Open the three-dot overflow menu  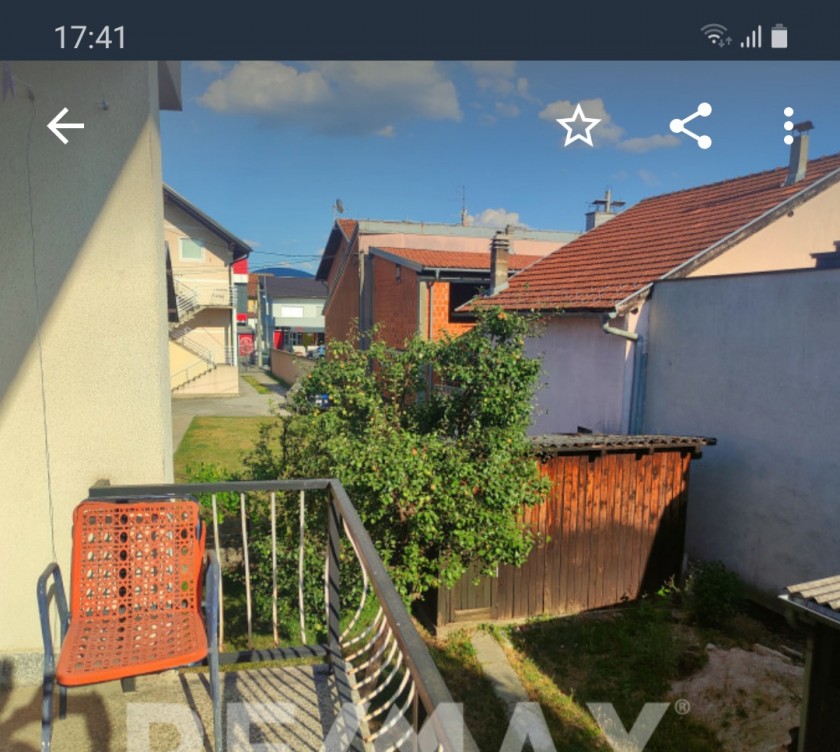click(x=789, y=126)
